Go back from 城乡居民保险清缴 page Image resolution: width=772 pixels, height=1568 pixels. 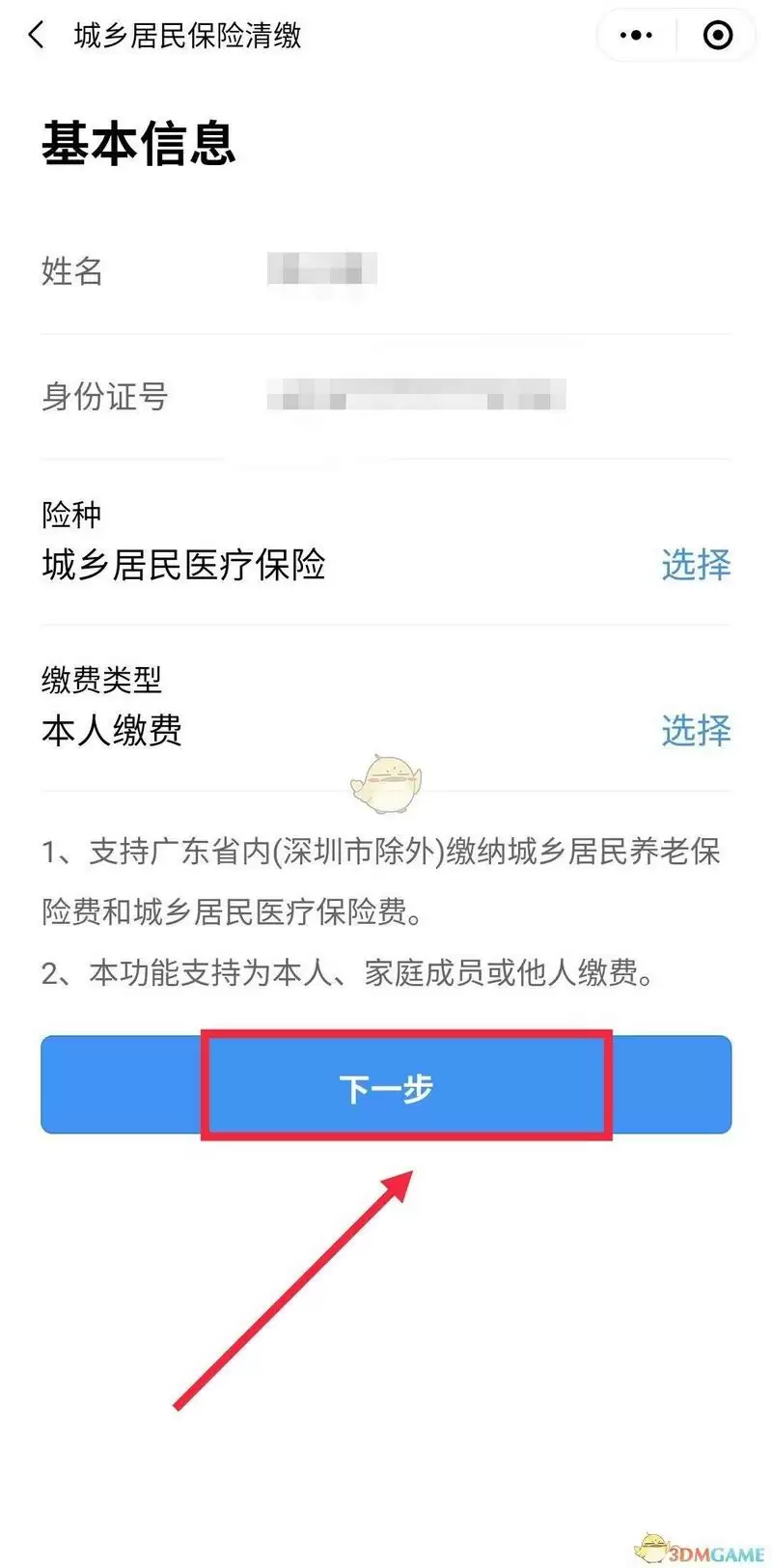coord(37,36)
